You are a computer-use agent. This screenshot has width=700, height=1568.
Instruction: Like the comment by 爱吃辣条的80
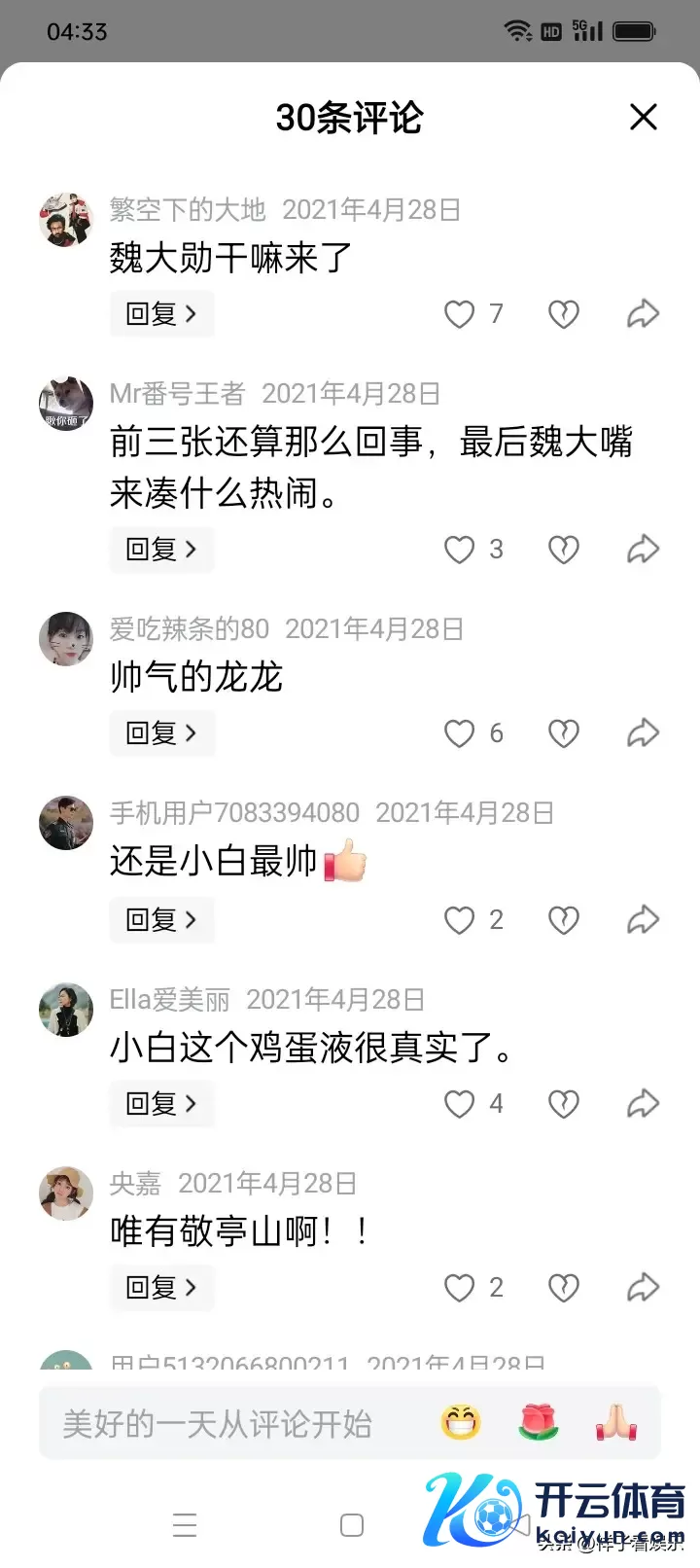click(x=459, y=733)
